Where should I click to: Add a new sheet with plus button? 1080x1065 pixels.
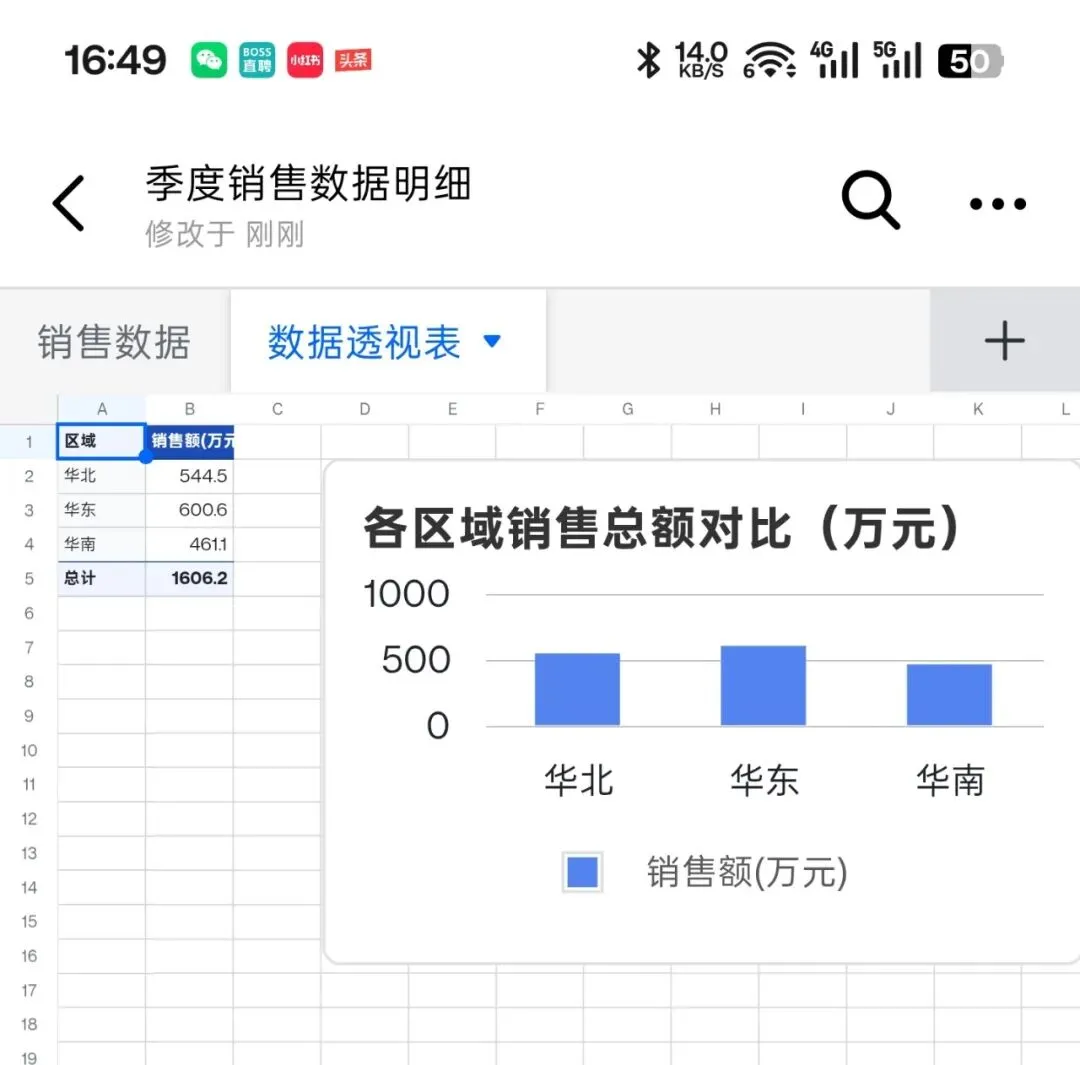(1004, 341)
